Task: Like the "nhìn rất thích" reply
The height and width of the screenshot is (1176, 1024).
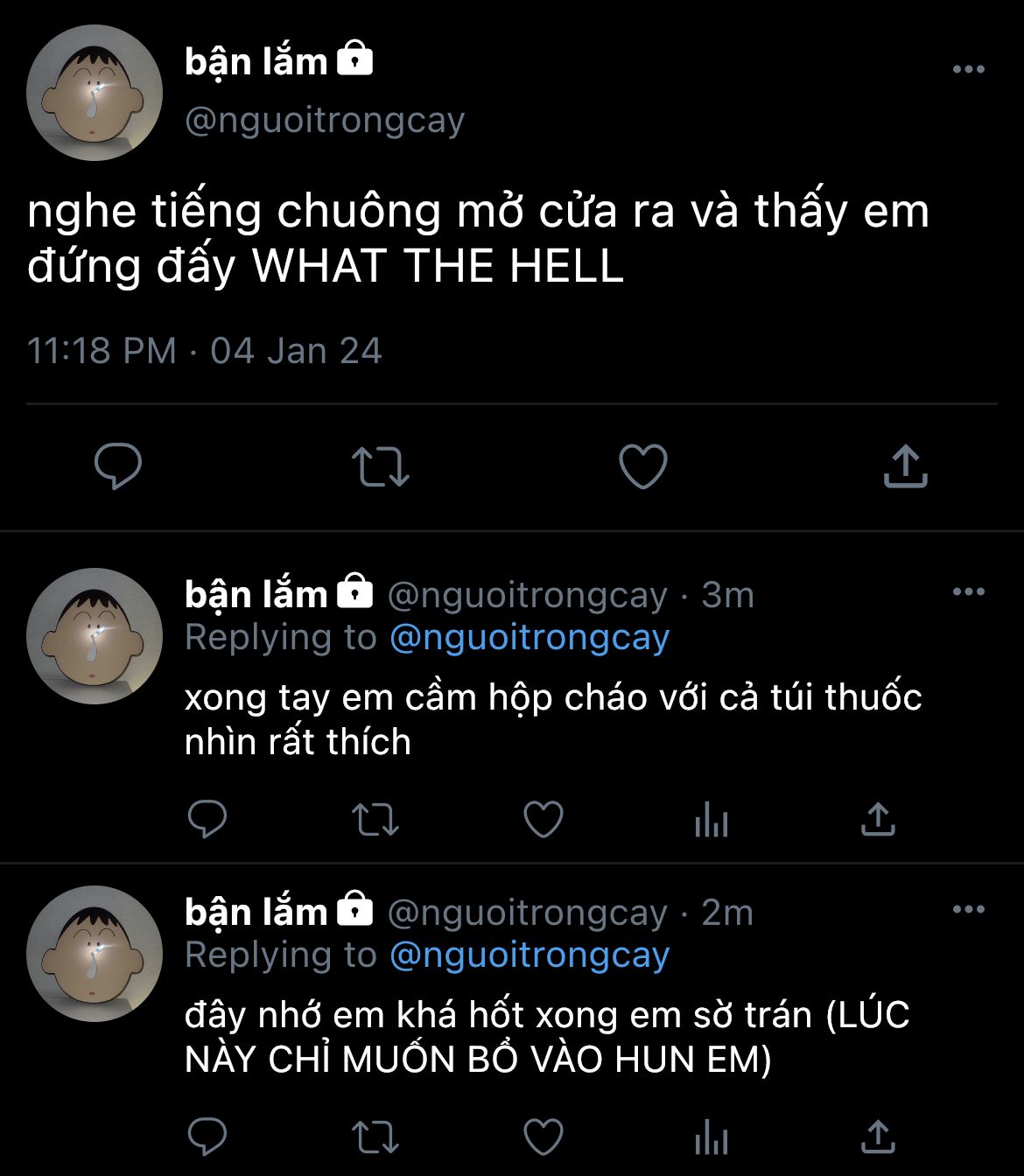Action: click(543, 820)
